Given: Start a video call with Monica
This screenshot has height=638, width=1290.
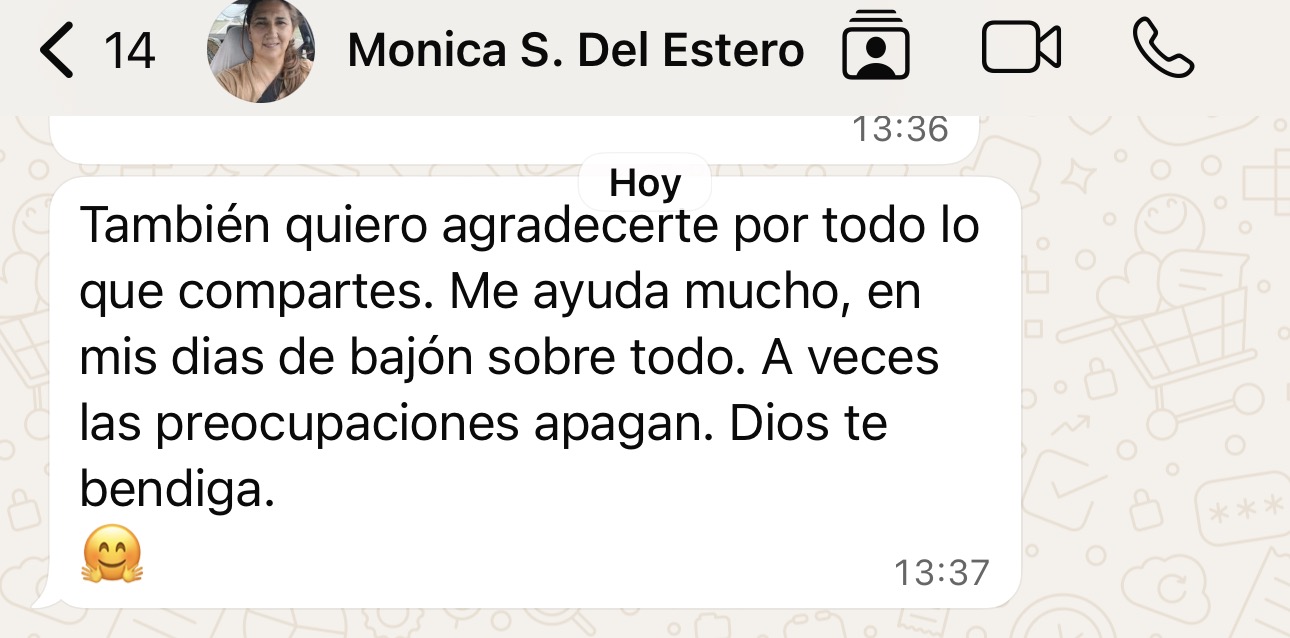Looking at the screenshot, I should 1021,48.
